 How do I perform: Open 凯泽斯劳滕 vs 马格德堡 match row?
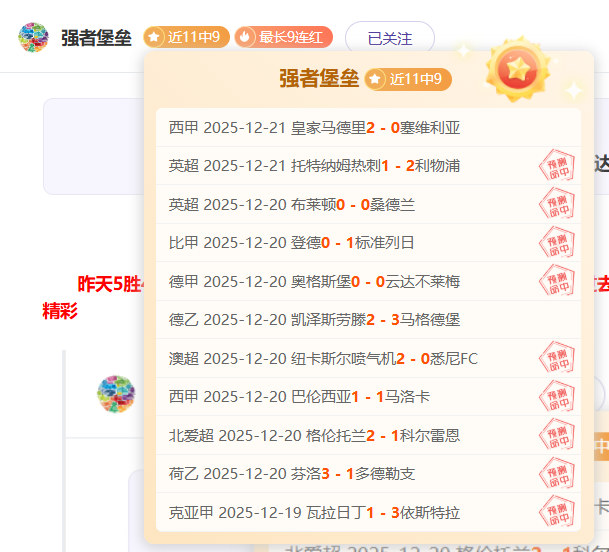(367, 320)
